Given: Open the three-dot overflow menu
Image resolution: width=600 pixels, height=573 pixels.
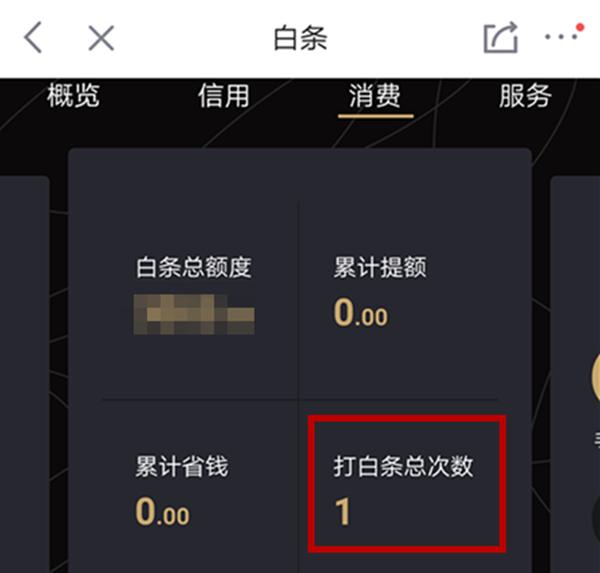Looking at the screenshot, I should 562,36.
